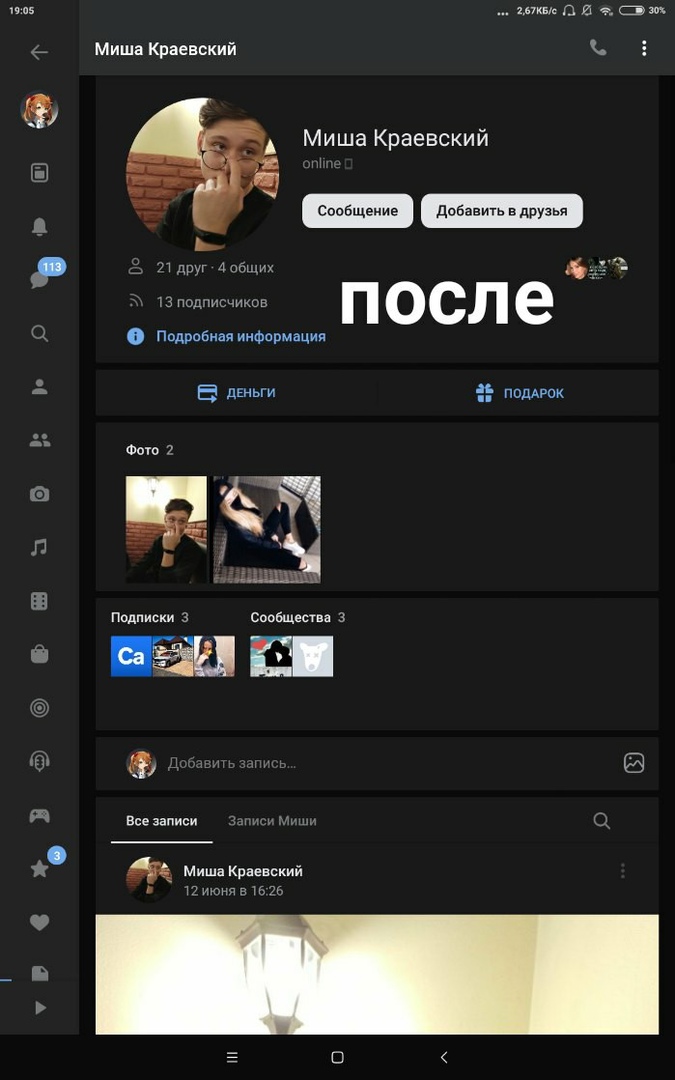Switch to Записи Миши tab
The image size is (675, 1080).
[272, 821]
